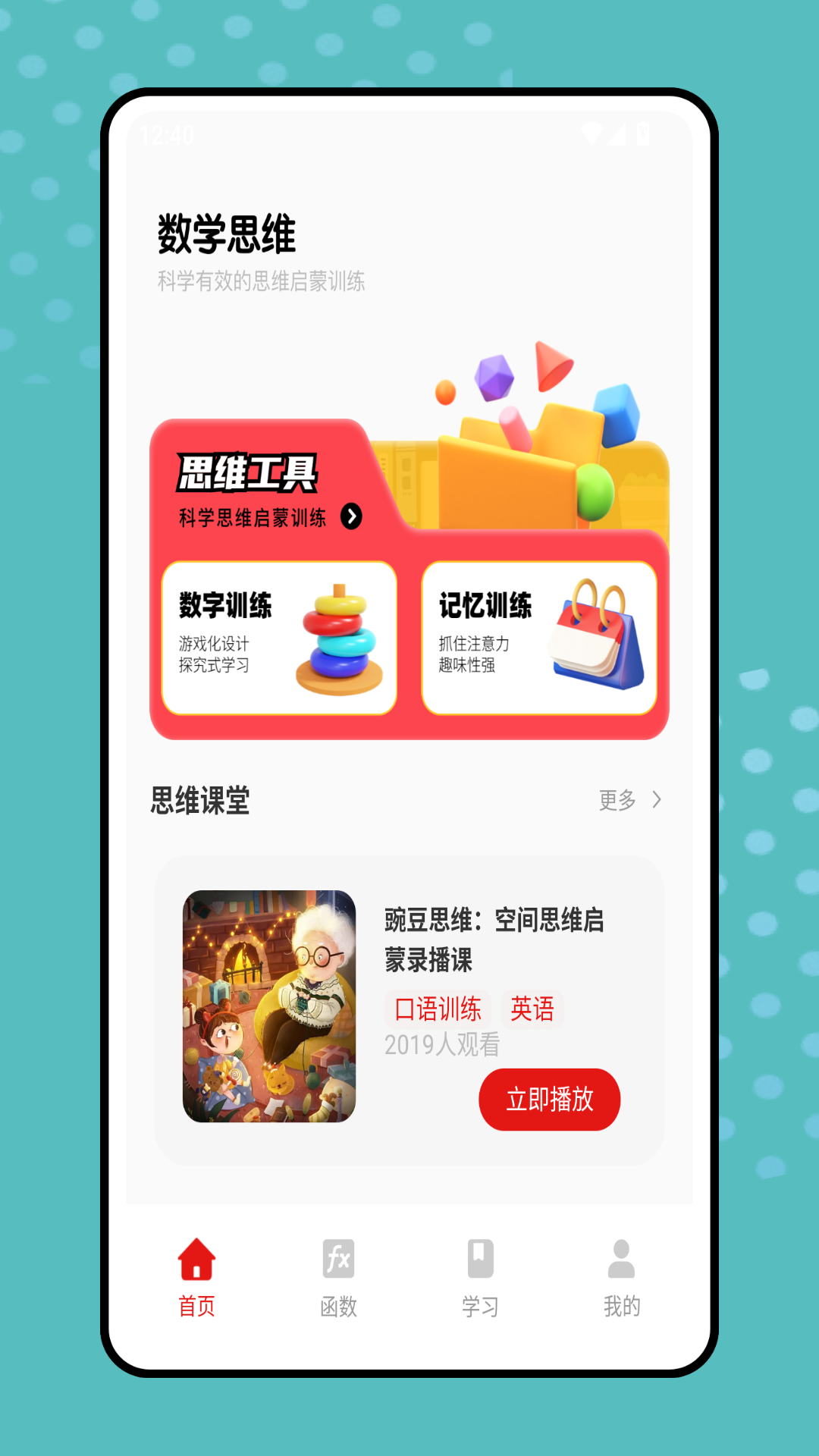Tap the battery icon in status bar
The image size is (819, 1456).
[x=642, y=133]
